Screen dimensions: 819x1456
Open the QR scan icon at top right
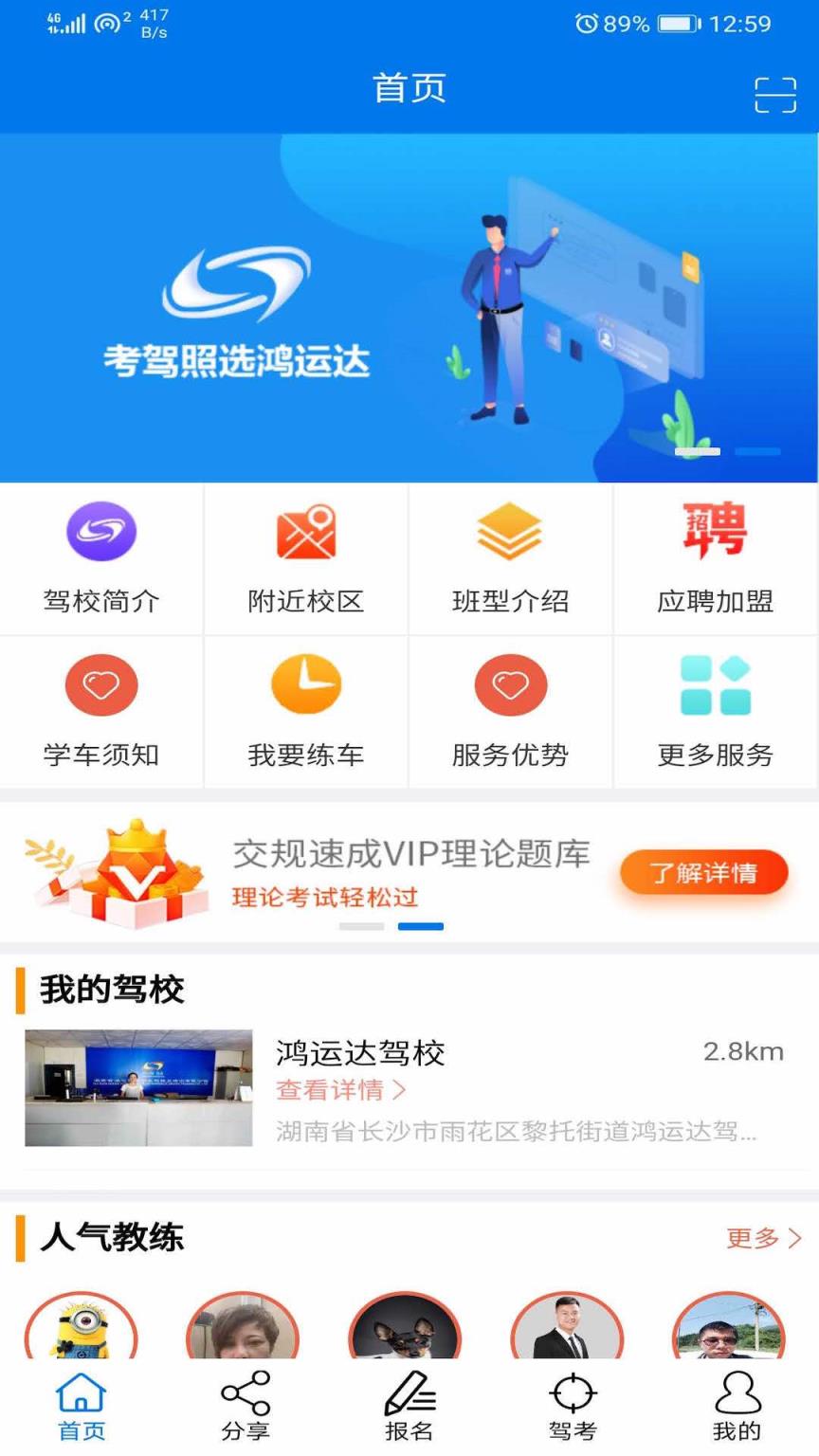tap(775, 95)
